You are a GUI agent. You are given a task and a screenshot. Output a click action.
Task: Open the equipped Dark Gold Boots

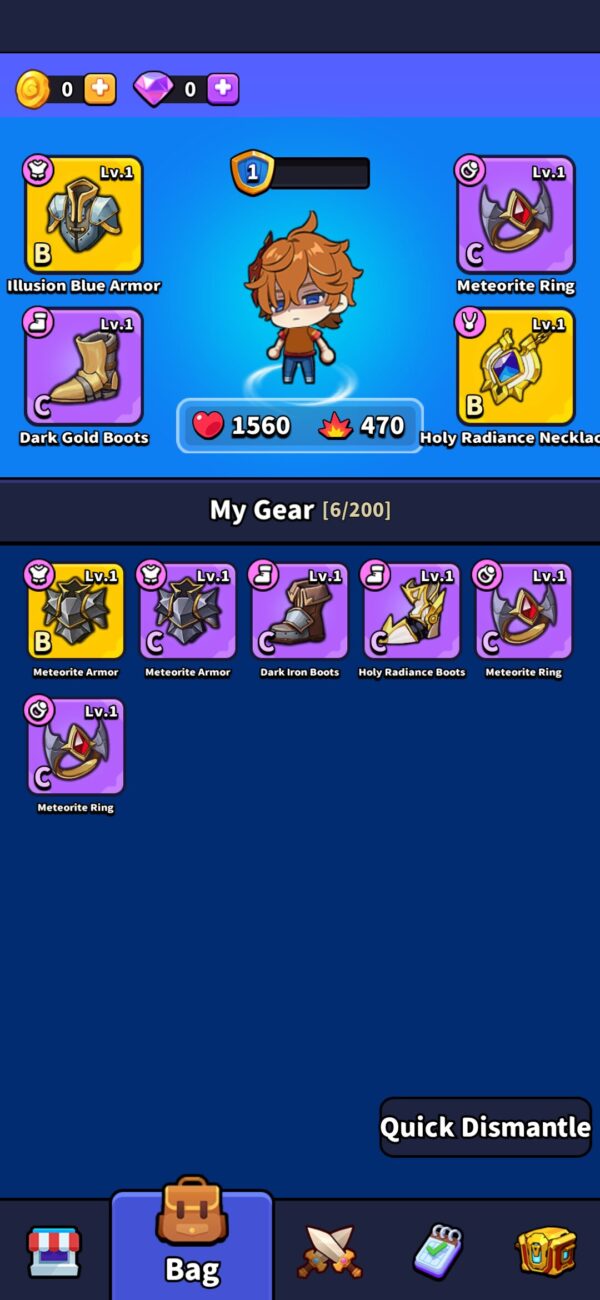84,366
